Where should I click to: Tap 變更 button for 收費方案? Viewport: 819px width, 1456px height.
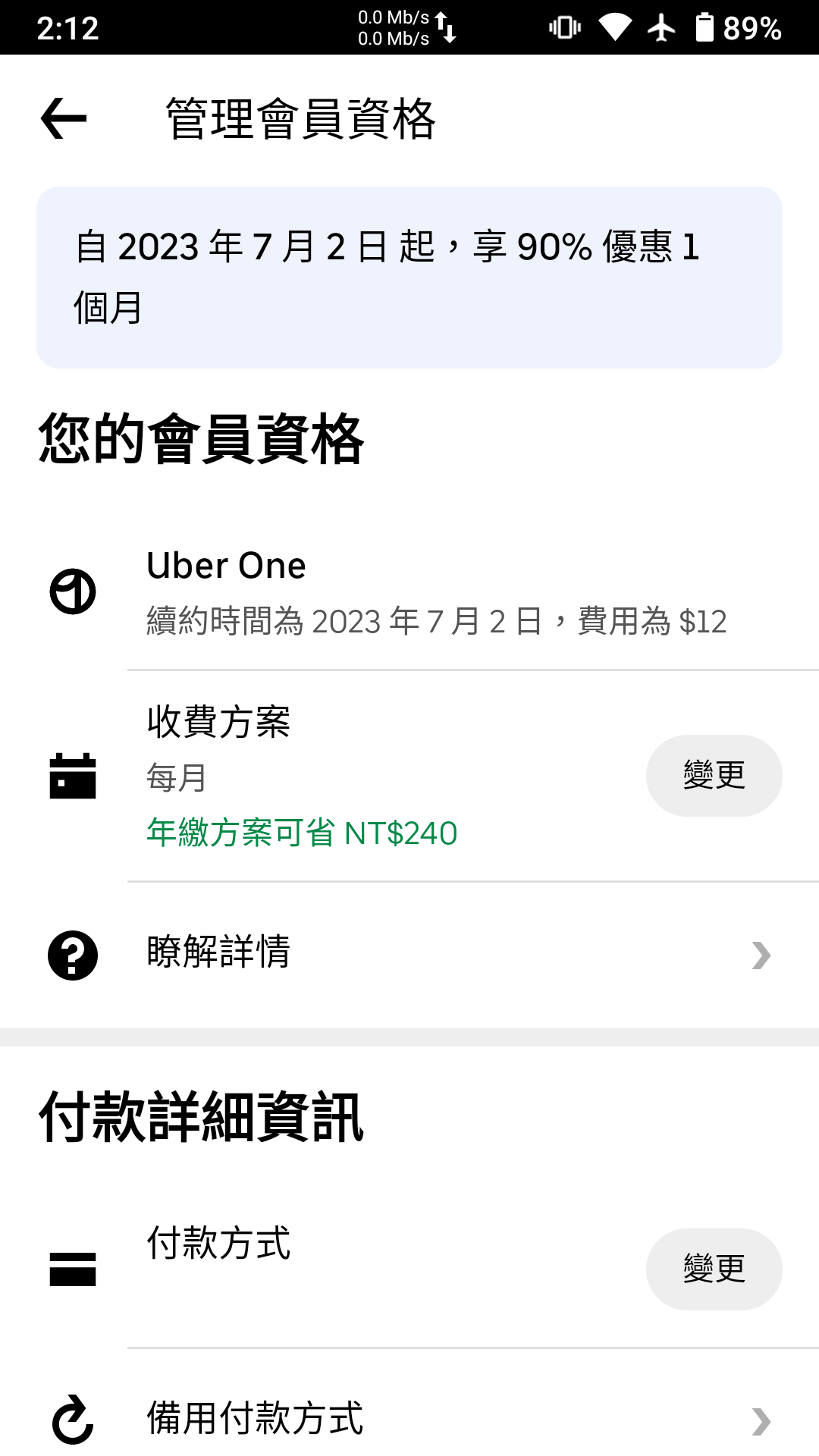point(714,775)
